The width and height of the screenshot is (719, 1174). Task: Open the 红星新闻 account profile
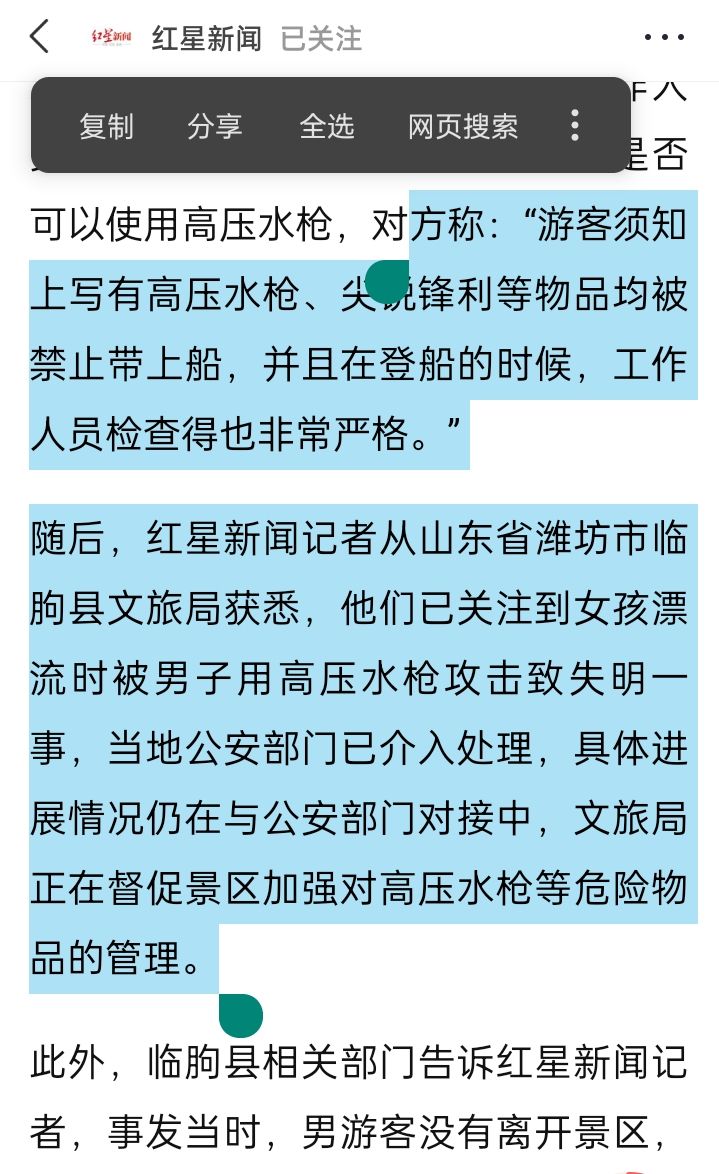pyautogui.click(x=206, y=38)
